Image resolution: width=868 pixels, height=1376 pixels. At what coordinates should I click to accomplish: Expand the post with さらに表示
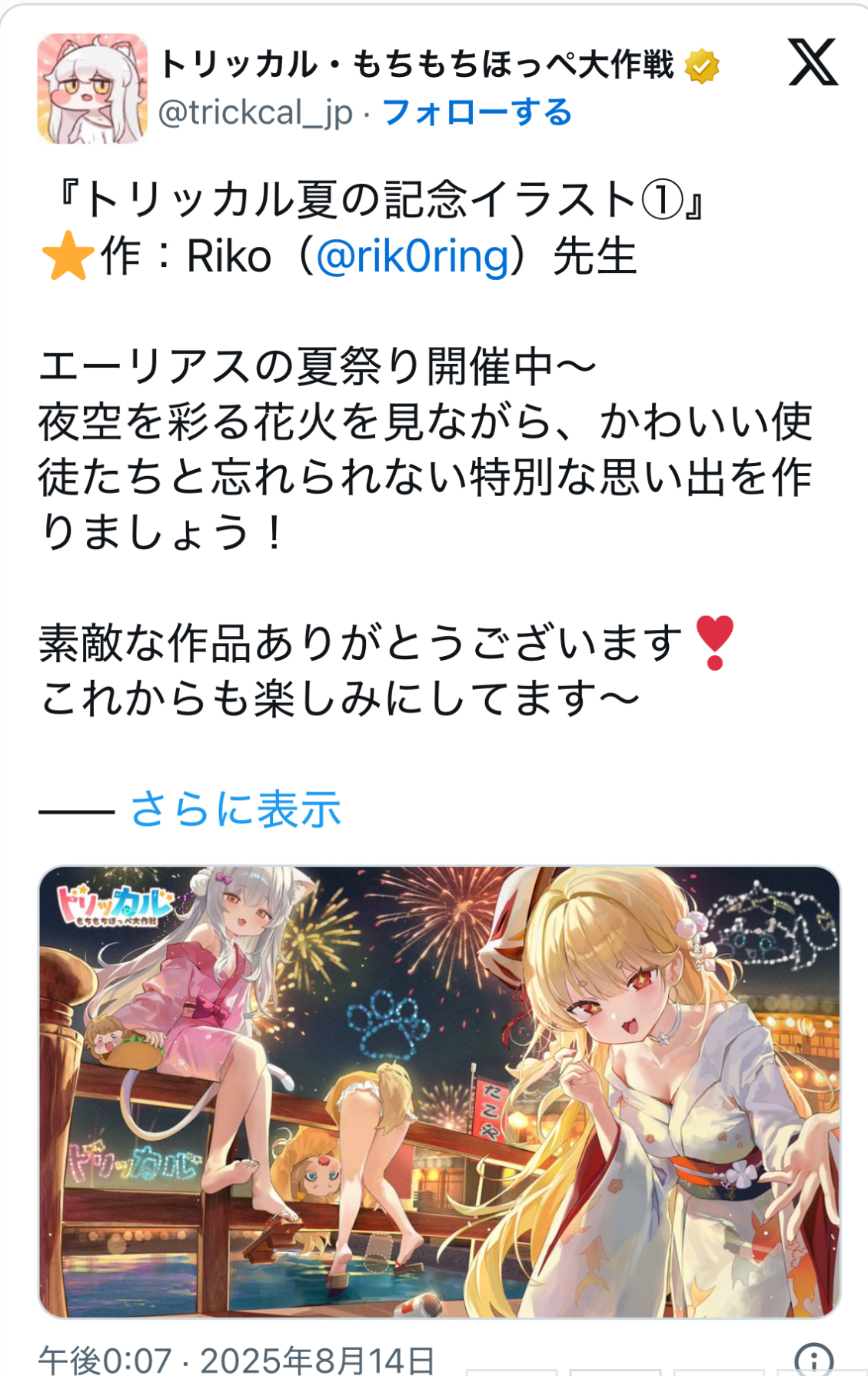click(x=235, y=809)
